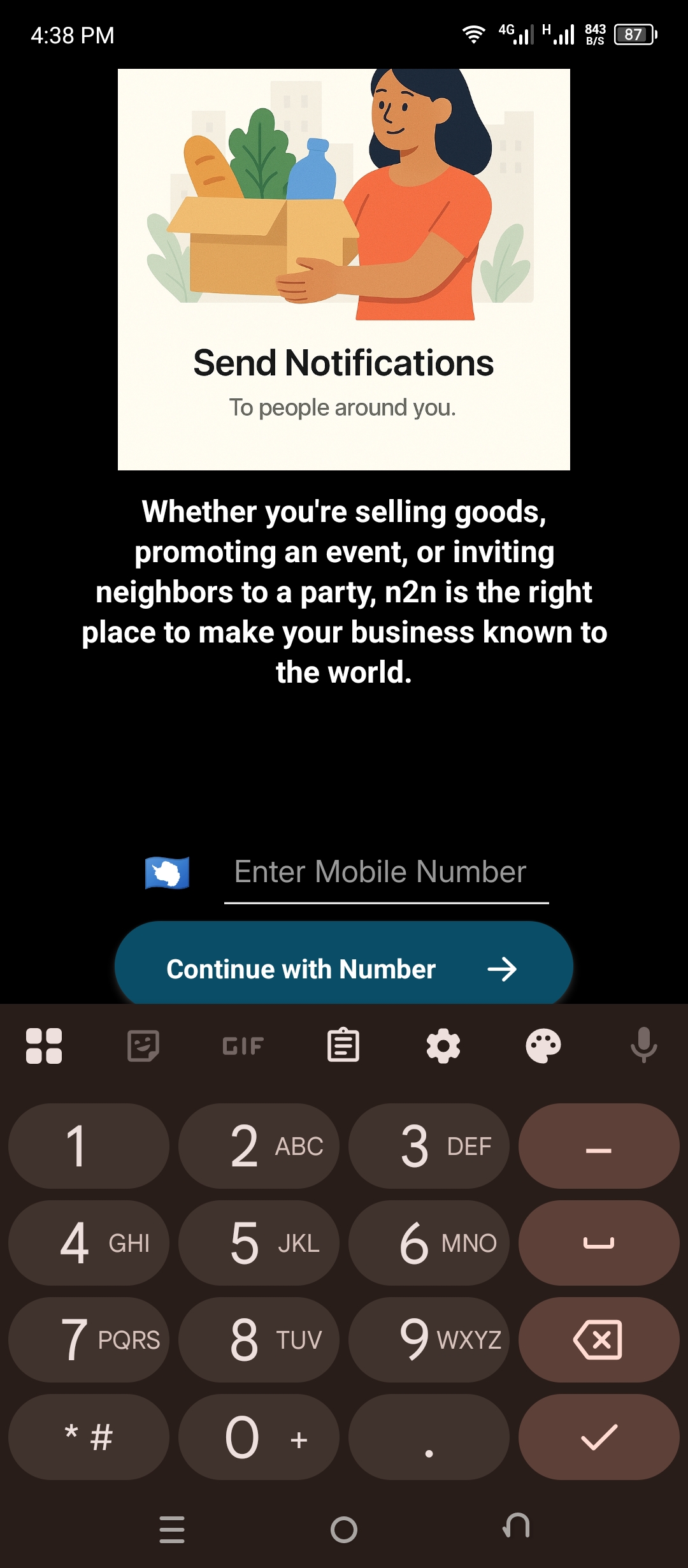
Task: Open the keyboard tools grid menu
Action: (x=44, y=1046)
